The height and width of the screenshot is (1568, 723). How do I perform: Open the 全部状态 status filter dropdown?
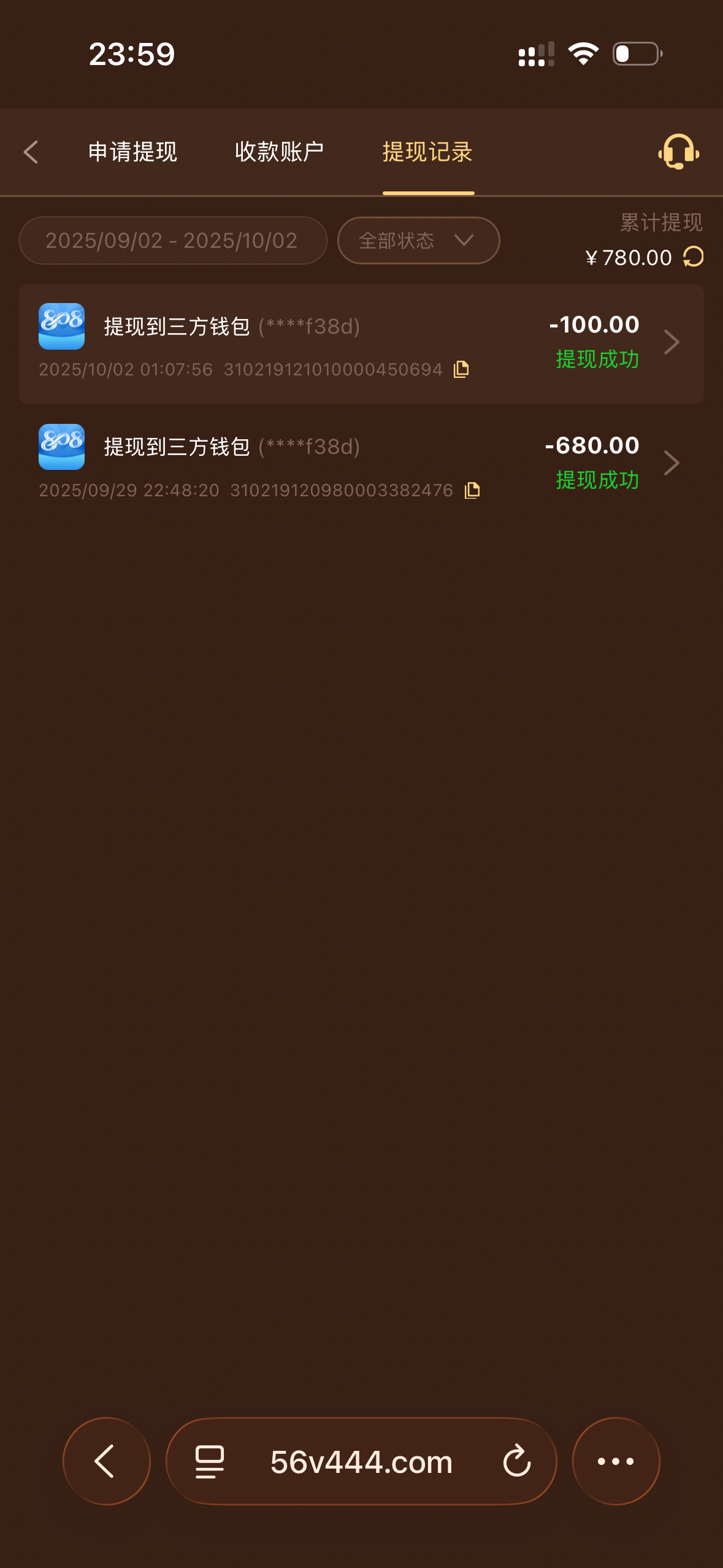pos(418,240)
